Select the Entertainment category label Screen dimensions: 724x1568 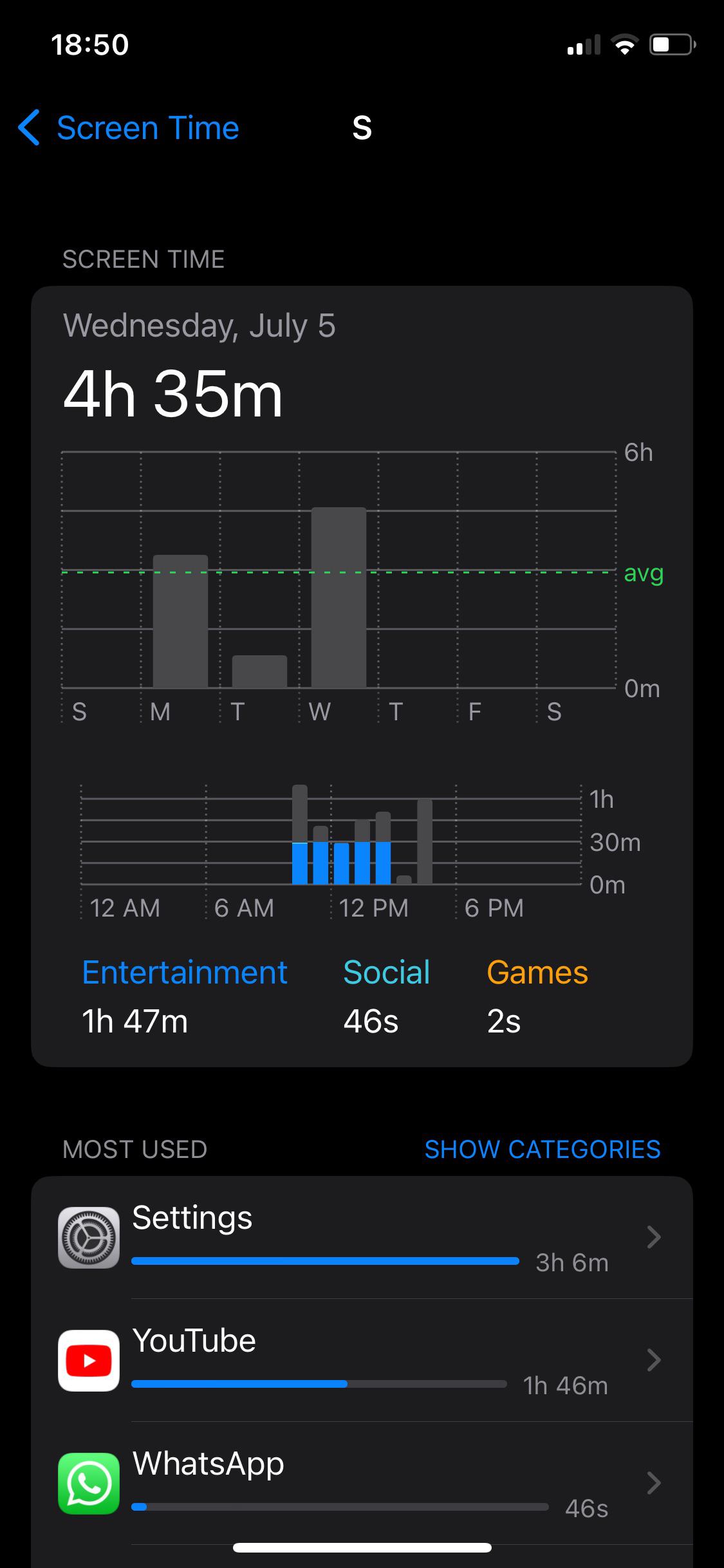coord(185,972)
